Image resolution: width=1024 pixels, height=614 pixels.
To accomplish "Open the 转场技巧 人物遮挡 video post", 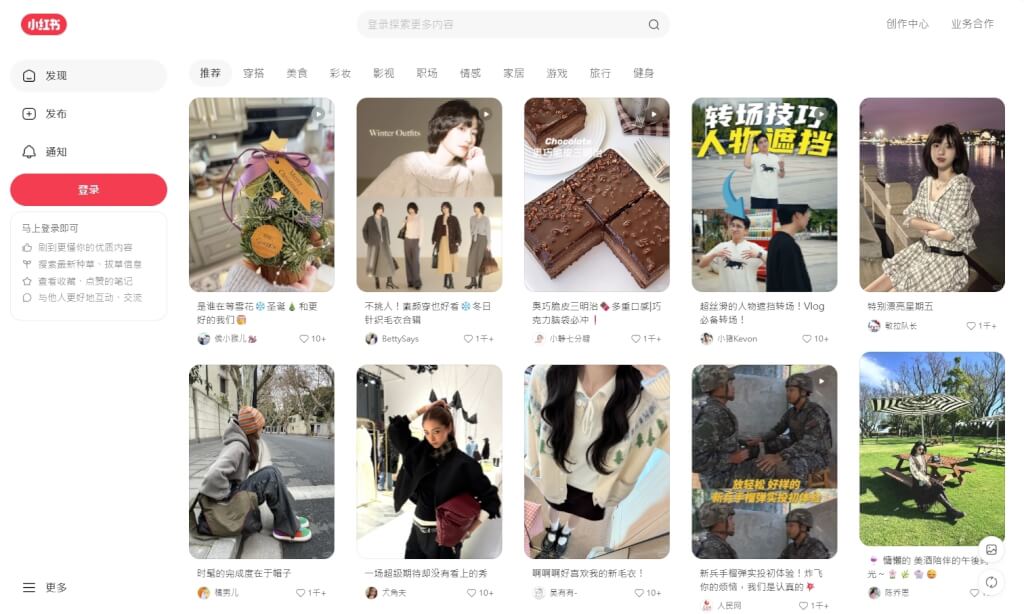I will pyautogui.click(x=764, y=194).
